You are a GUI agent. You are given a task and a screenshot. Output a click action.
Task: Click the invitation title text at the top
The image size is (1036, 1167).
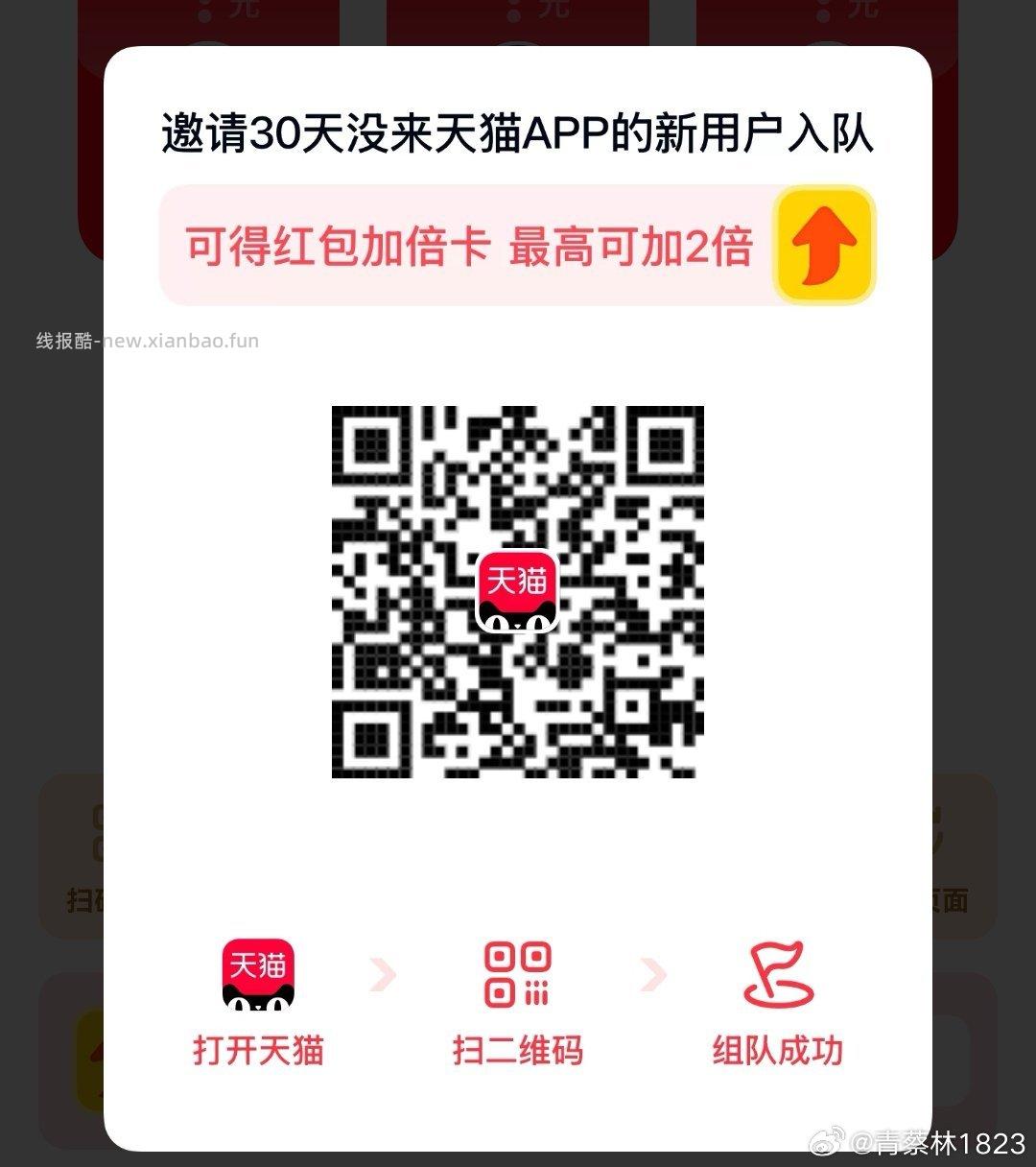pyautogui.click(x=518, y=131)
